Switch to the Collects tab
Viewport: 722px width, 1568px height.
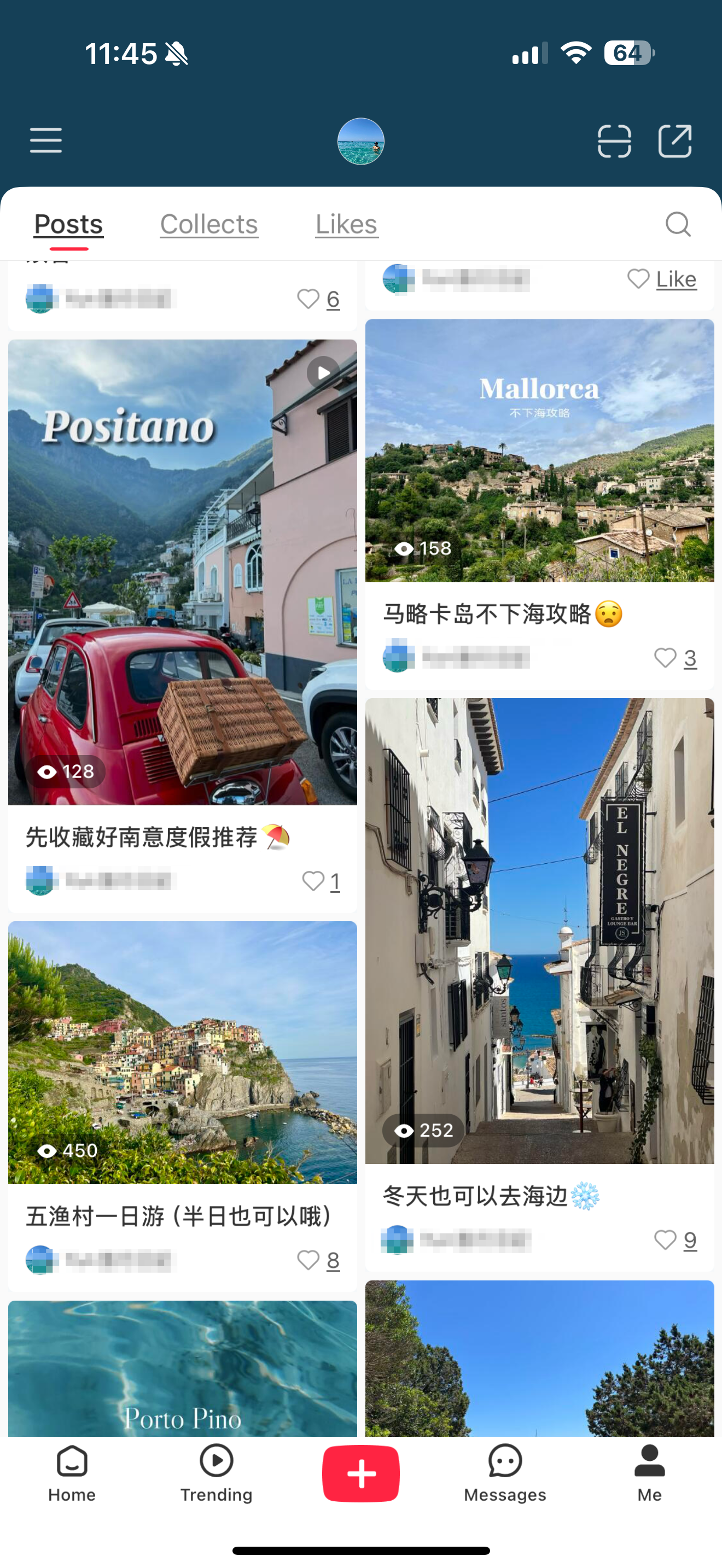tap(209, 225)
